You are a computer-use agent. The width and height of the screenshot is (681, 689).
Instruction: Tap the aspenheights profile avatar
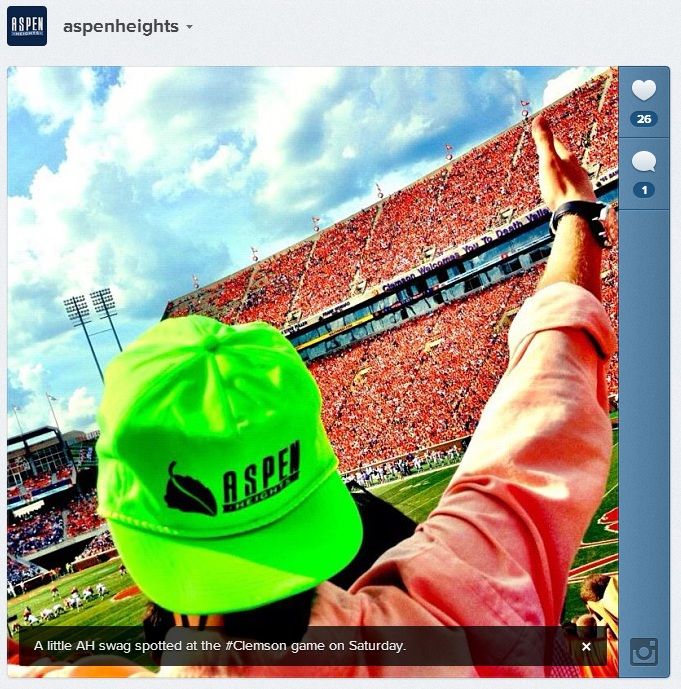27,26
